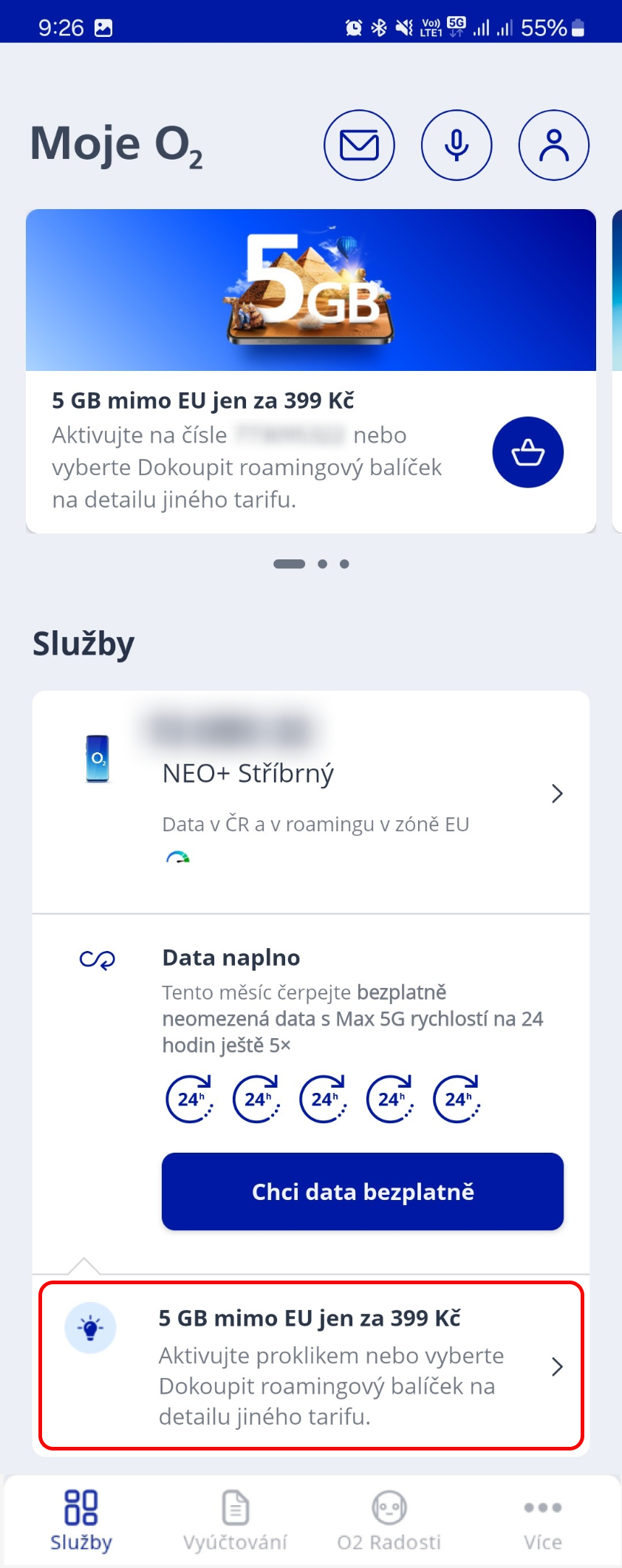Tap the shopping basket on the 5 GB banner
This screenshot has height=1568, width=622.
pyautogui.click(x=527, y=452)
